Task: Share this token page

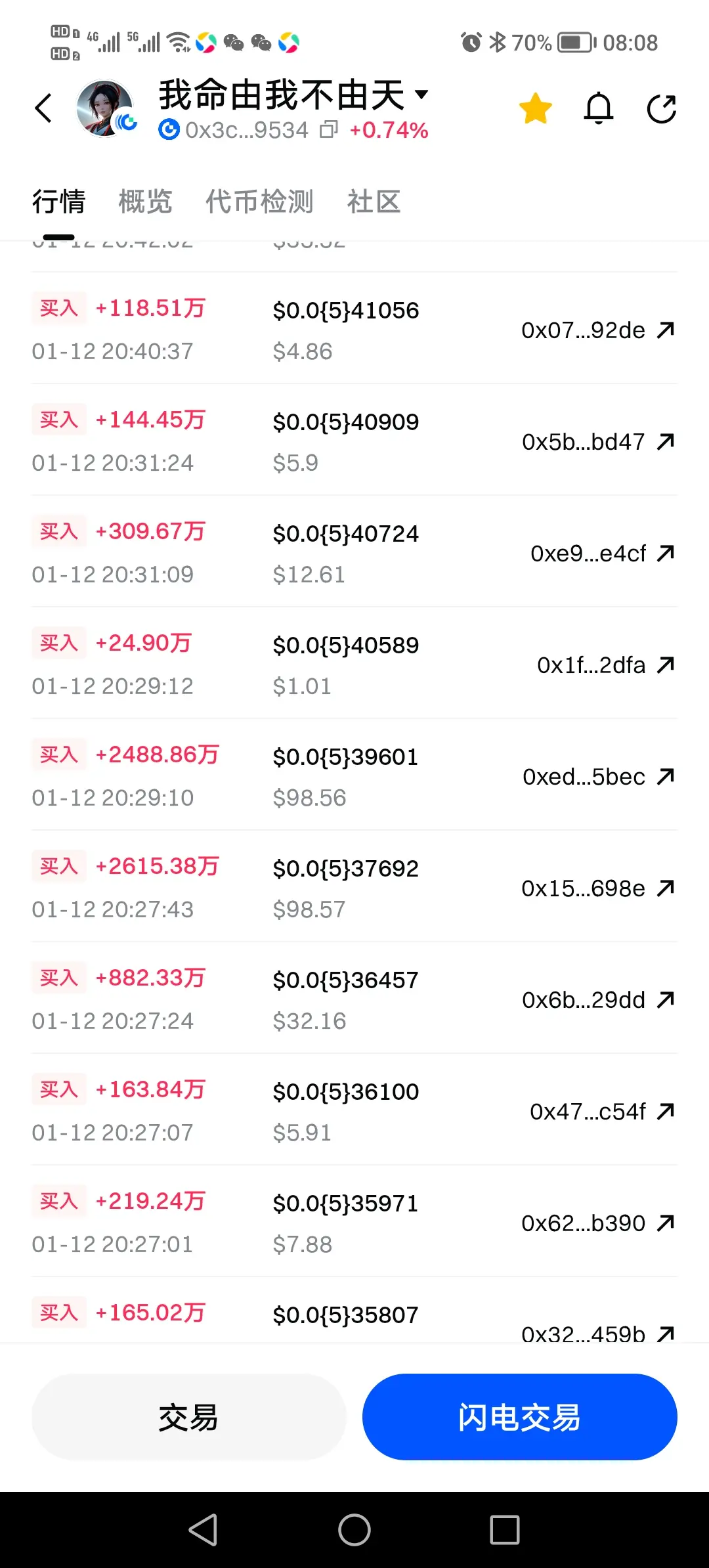Action: click(x=661, y=108)
